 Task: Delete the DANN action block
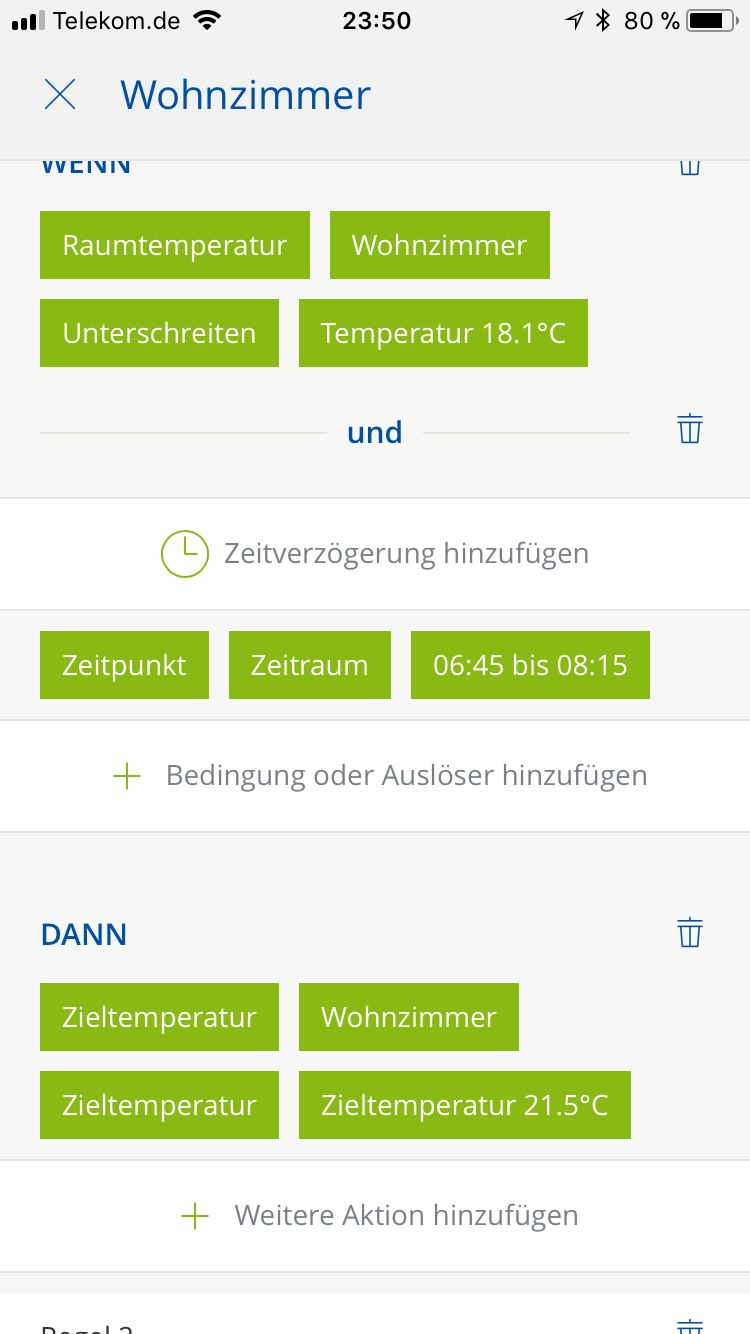click(690, 932)
